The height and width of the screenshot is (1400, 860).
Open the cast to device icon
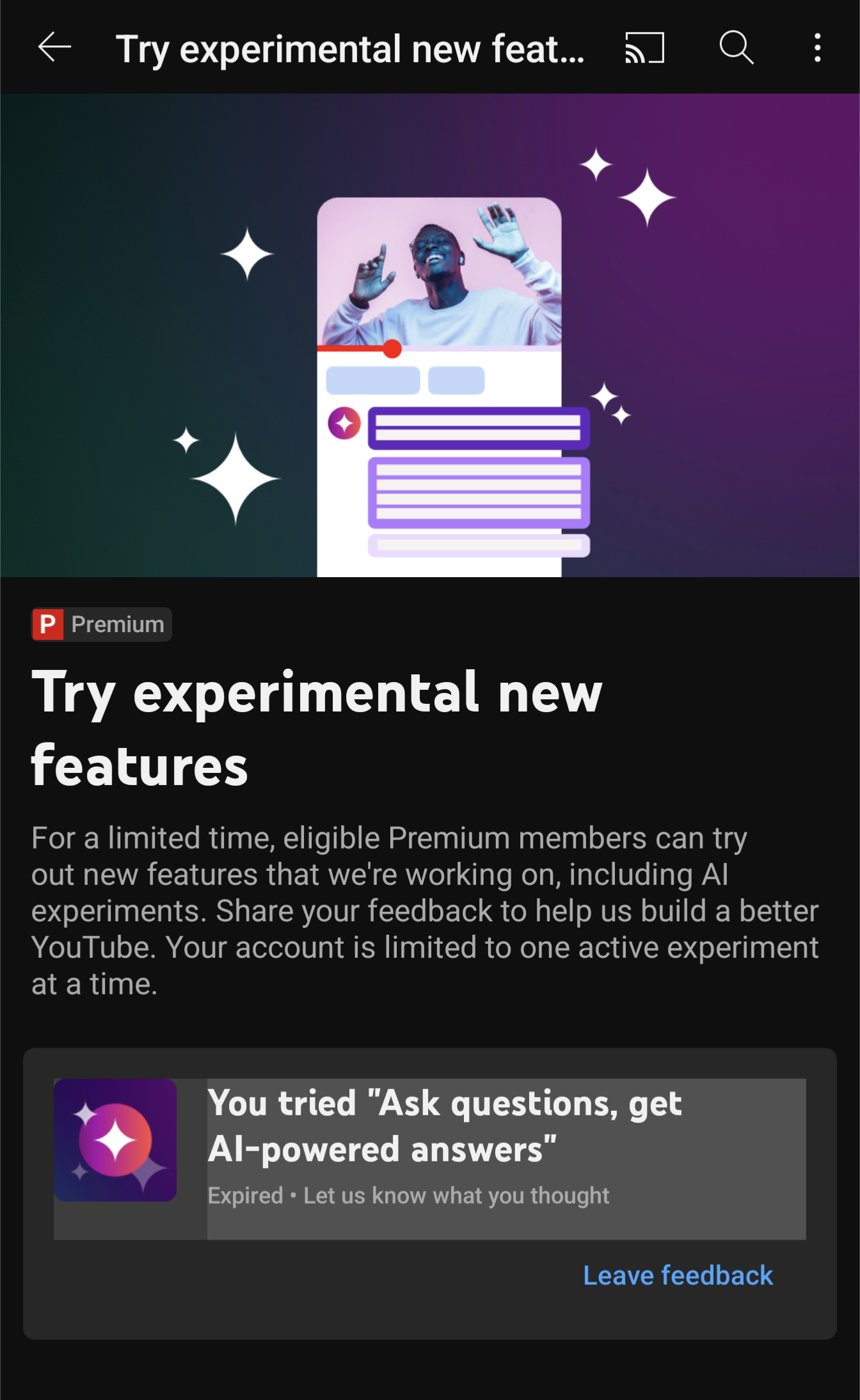(x=644, y=48)
